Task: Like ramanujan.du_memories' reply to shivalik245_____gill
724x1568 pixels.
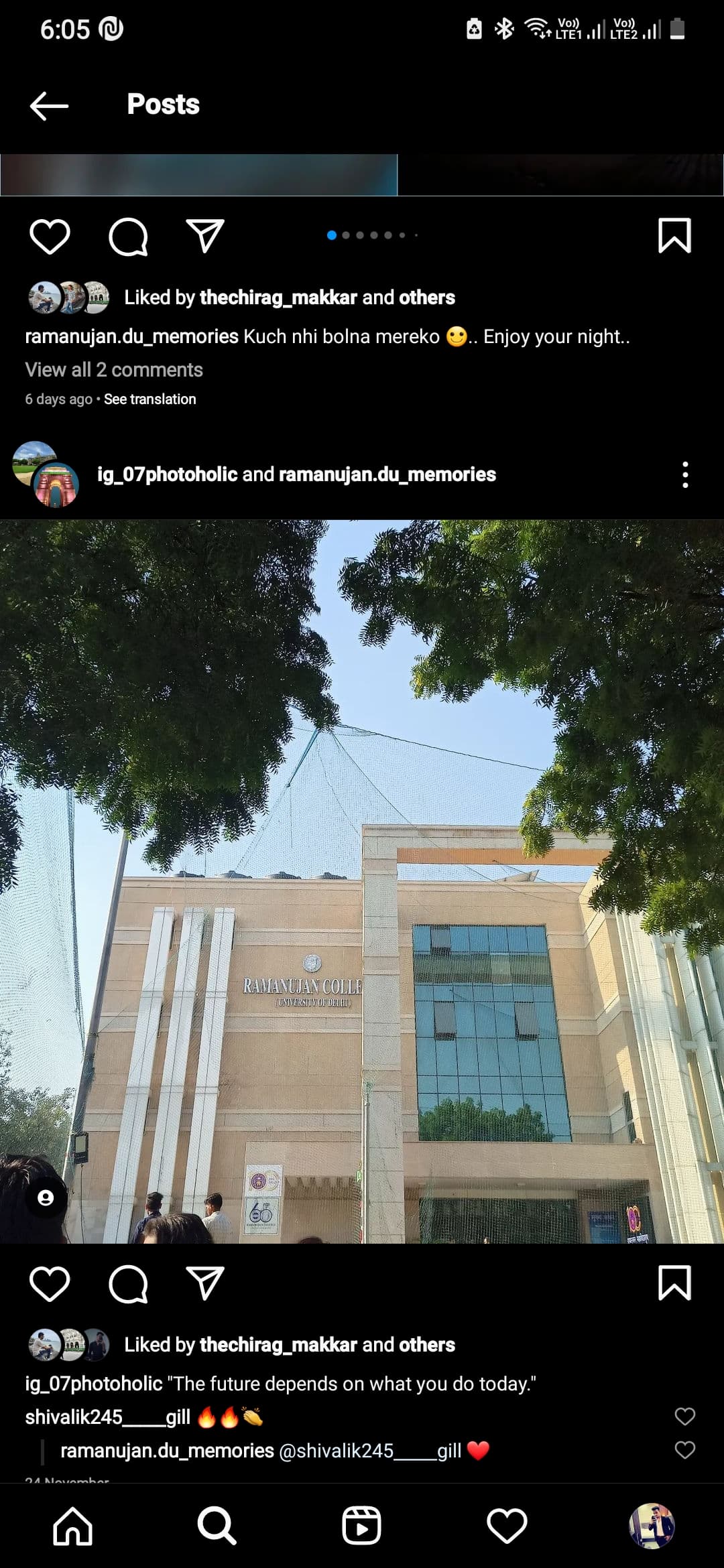Action: pos(684,1450)
